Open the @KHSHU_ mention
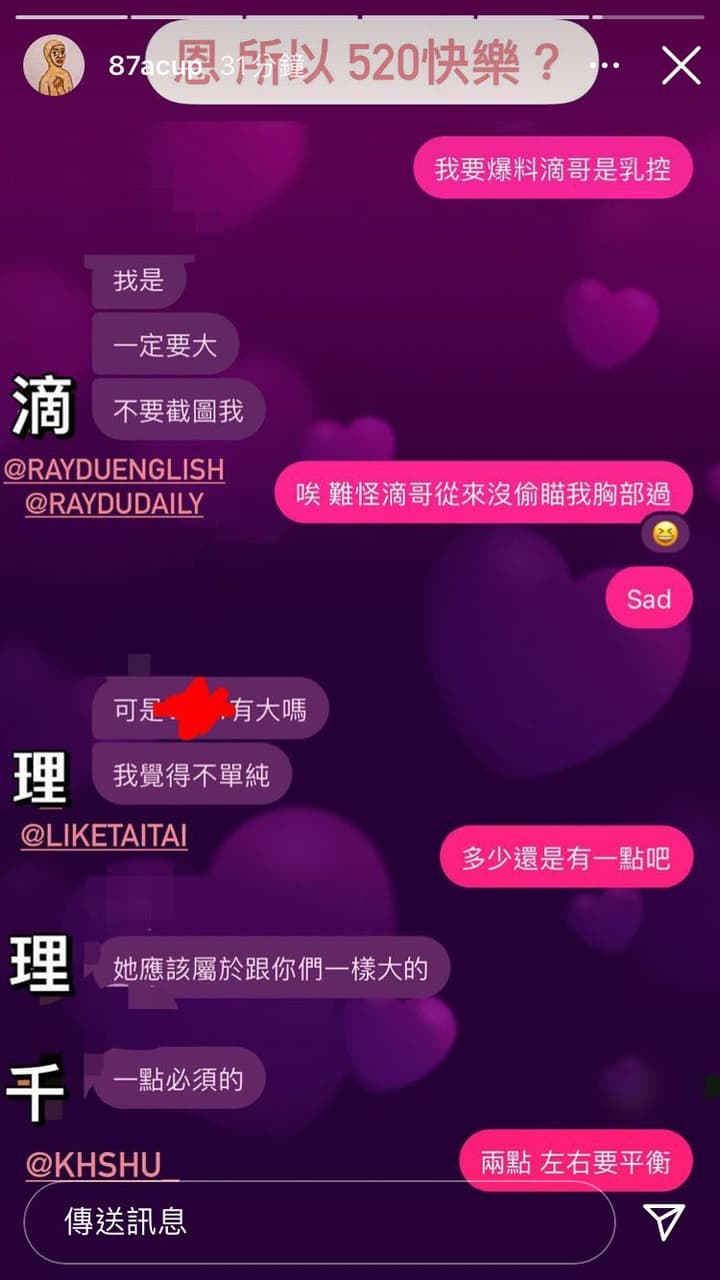Viewport: 720px width, 1280px height. (102, 1163)
